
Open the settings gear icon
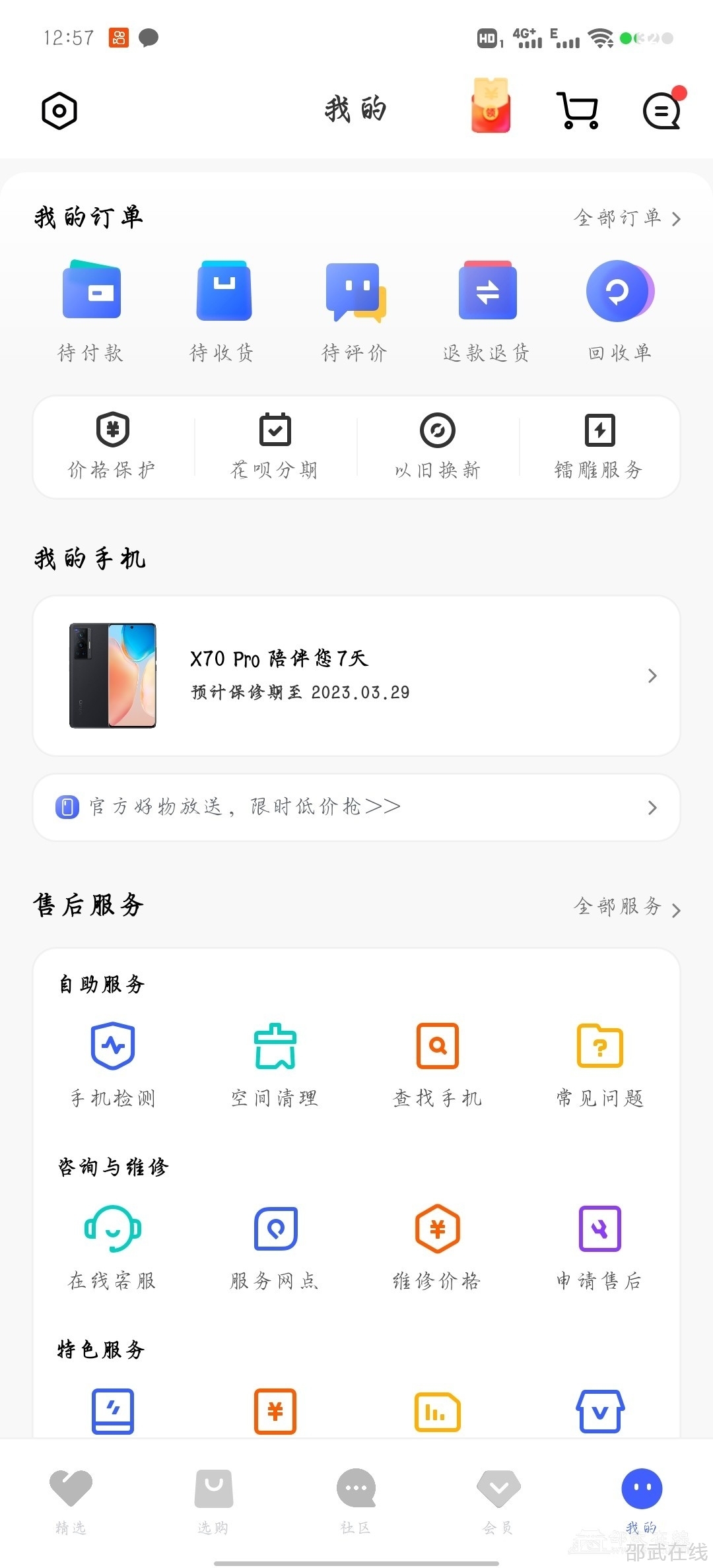point(59,111)
